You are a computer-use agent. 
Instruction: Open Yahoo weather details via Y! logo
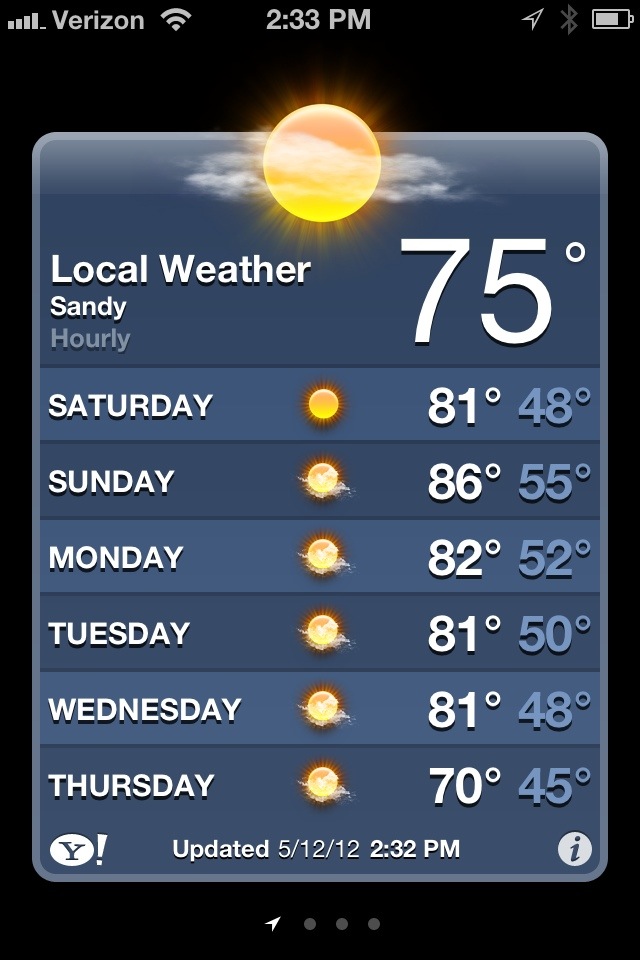click(x=77, y=850)
